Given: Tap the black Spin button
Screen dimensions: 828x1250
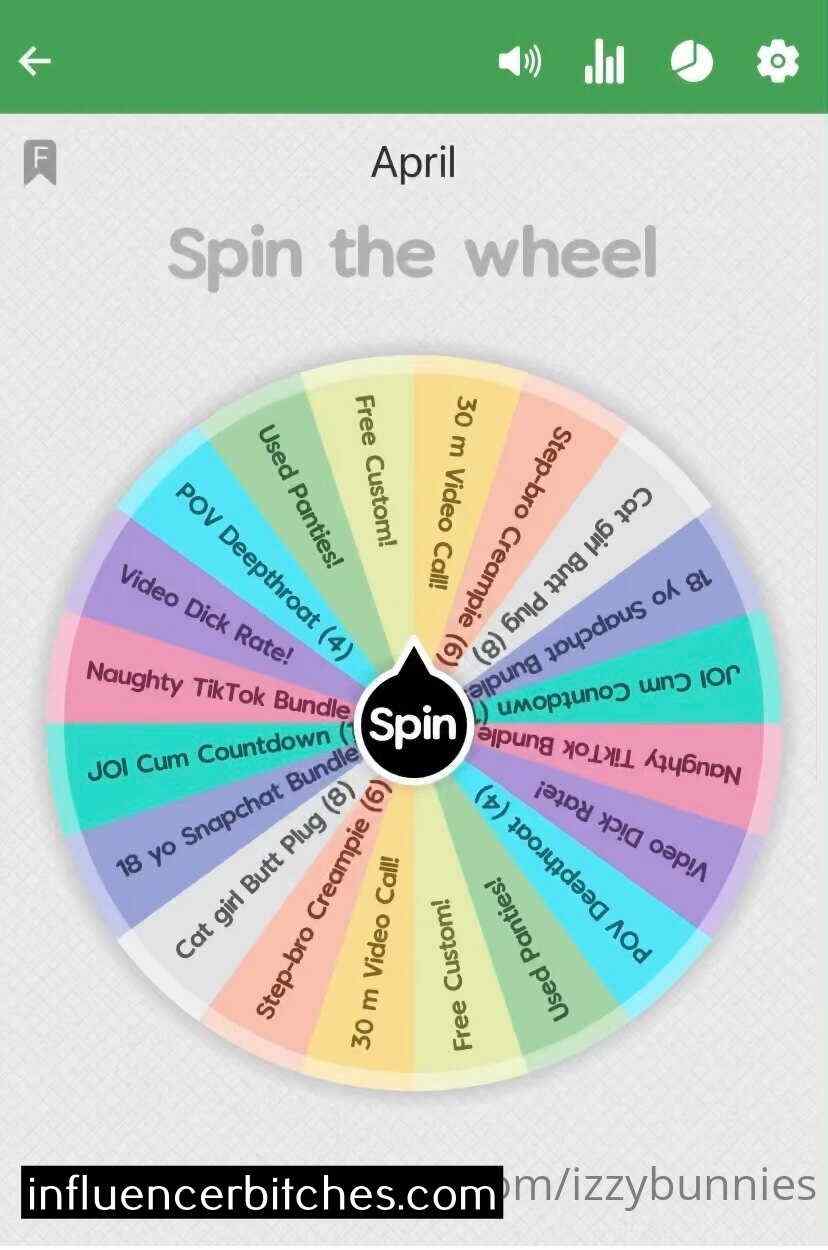Looking at the screenshot, I should click(414, 724).
